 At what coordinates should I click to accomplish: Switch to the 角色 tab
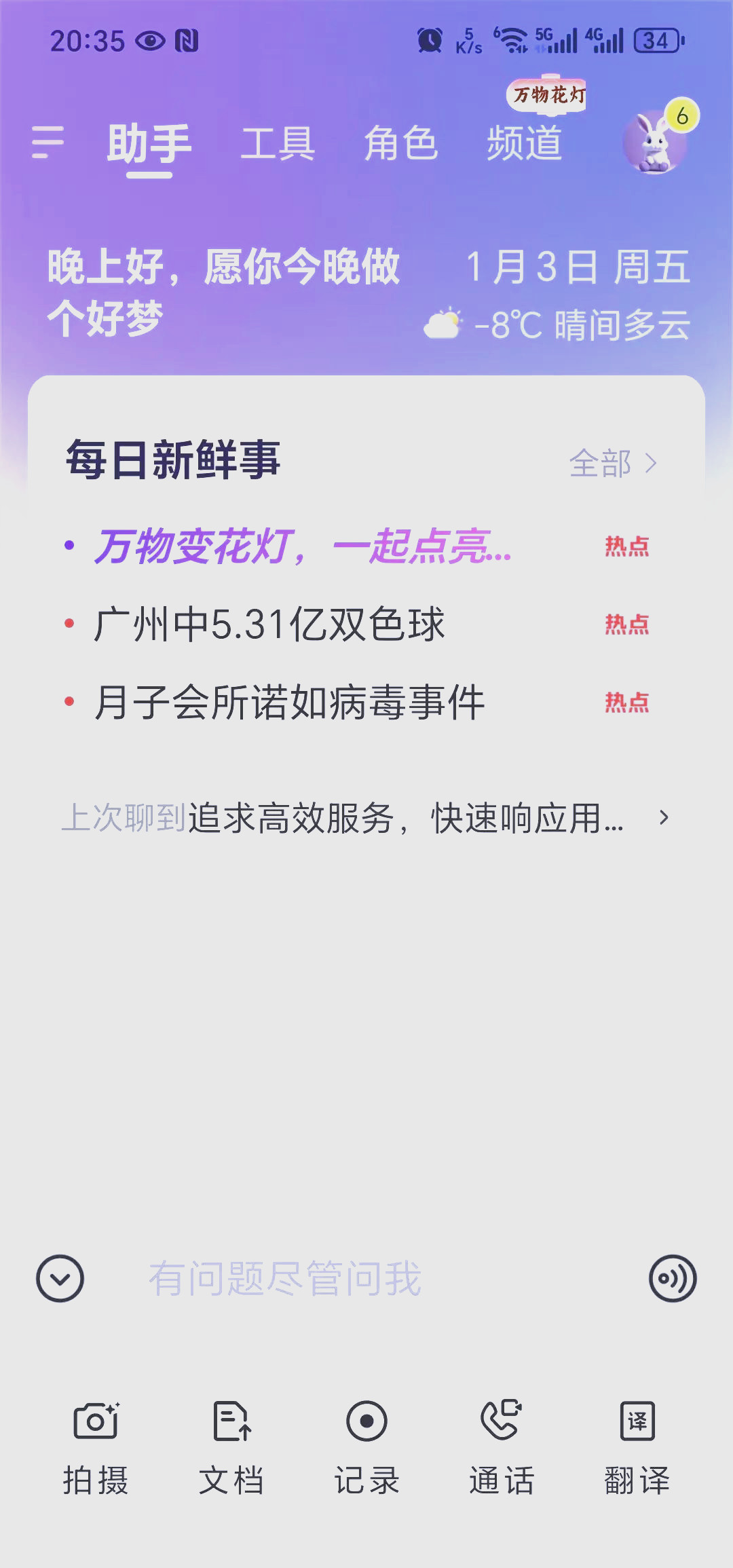tap(400, 144)
